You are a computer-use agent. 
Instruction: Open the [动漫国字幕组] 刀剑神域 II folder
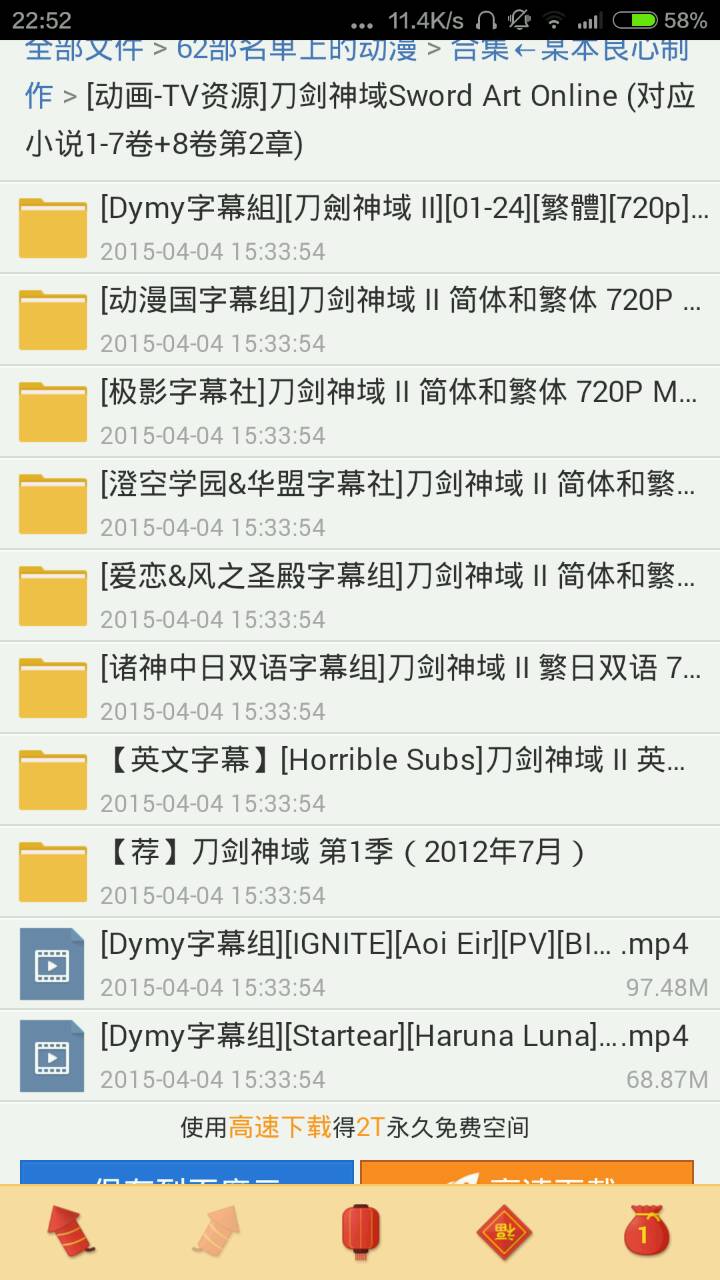point(400,319)
